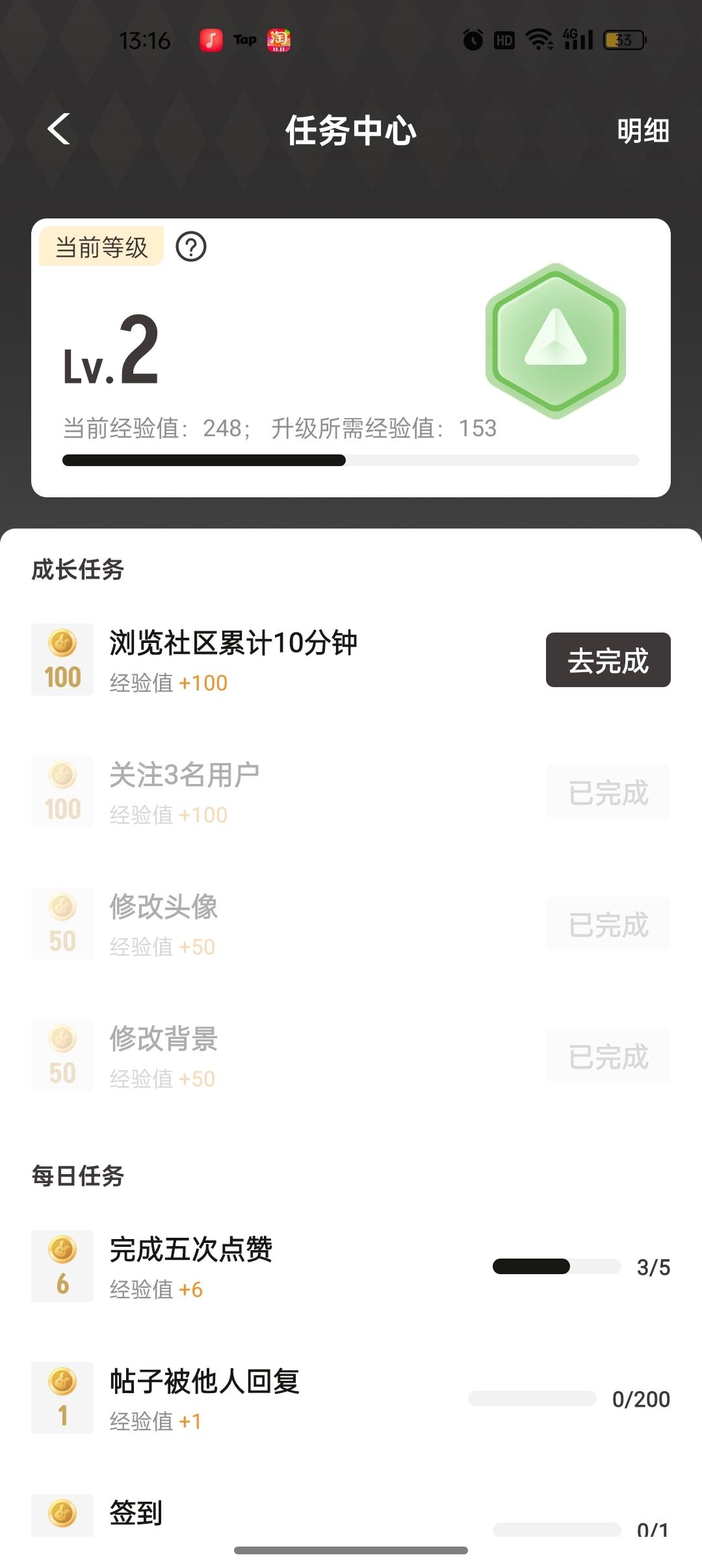Open 明细 details
This screenshot has height=1568, width=702.
pos(642,131)
